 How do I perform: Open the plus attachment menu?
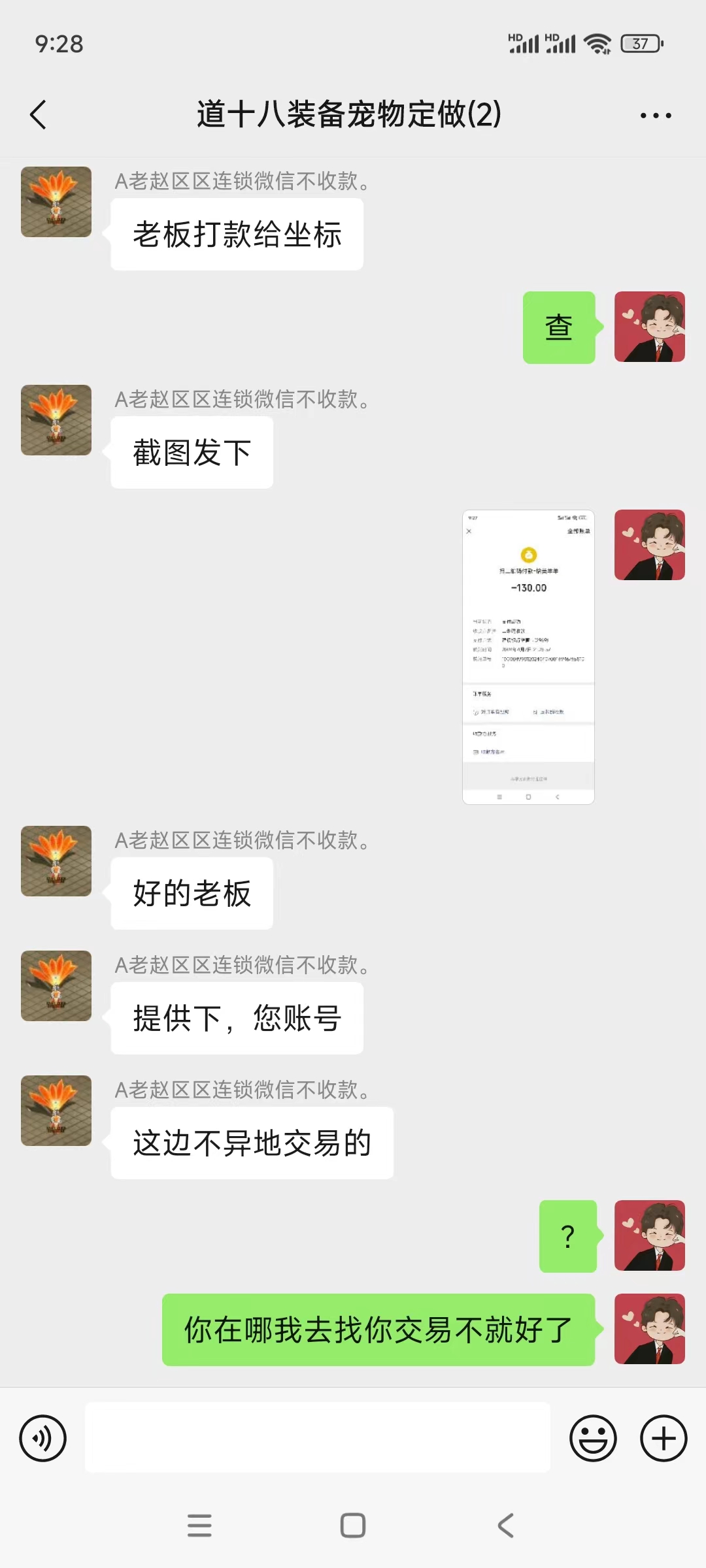[663, 1438]
